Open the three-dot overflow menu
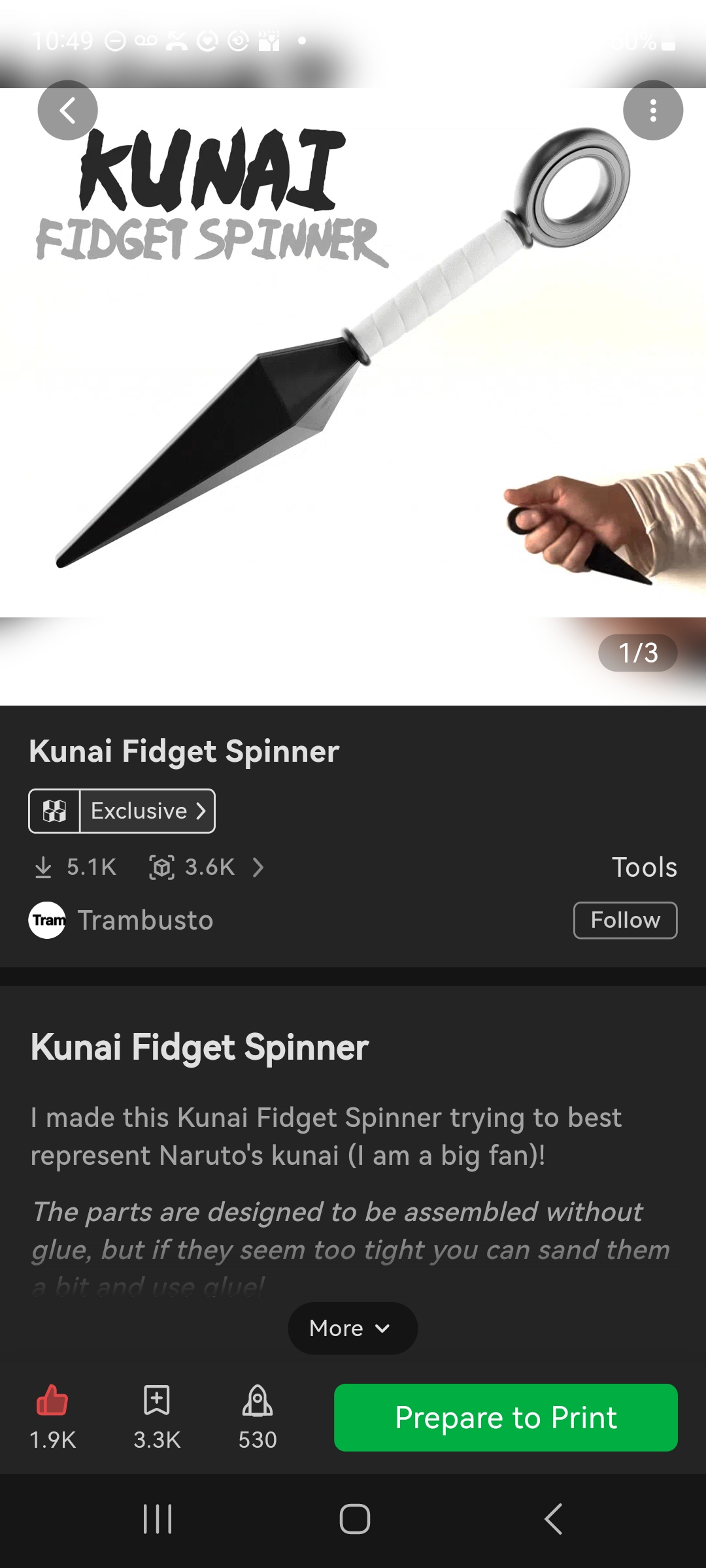 pos(653,110)
